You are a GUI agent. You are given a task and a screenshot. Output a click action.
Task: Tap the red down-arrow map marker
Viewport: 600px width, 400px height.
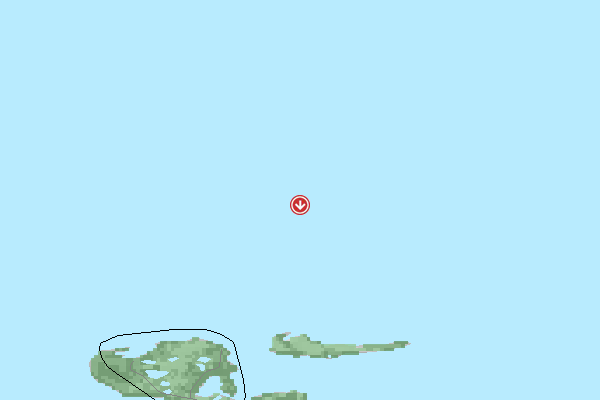pos(300,205)
